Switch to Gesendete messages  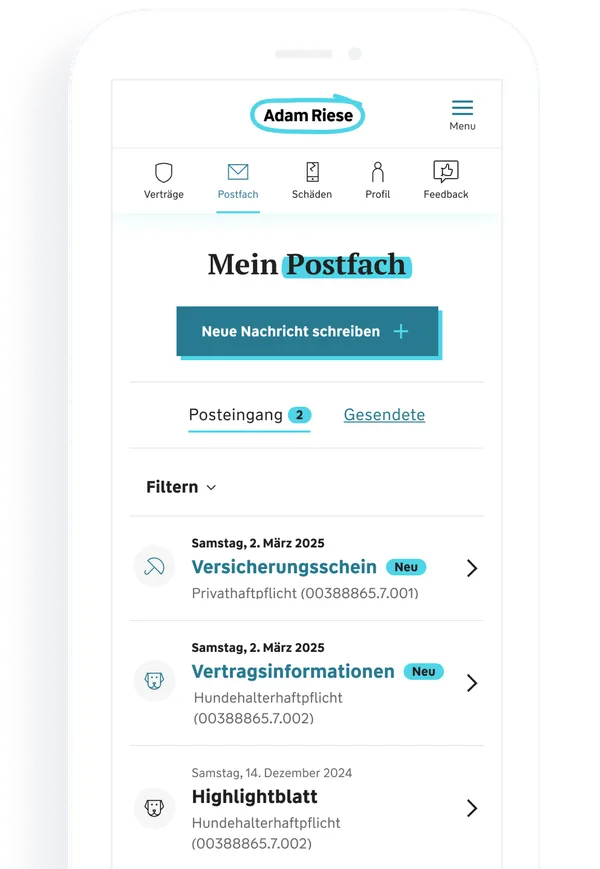384,414
